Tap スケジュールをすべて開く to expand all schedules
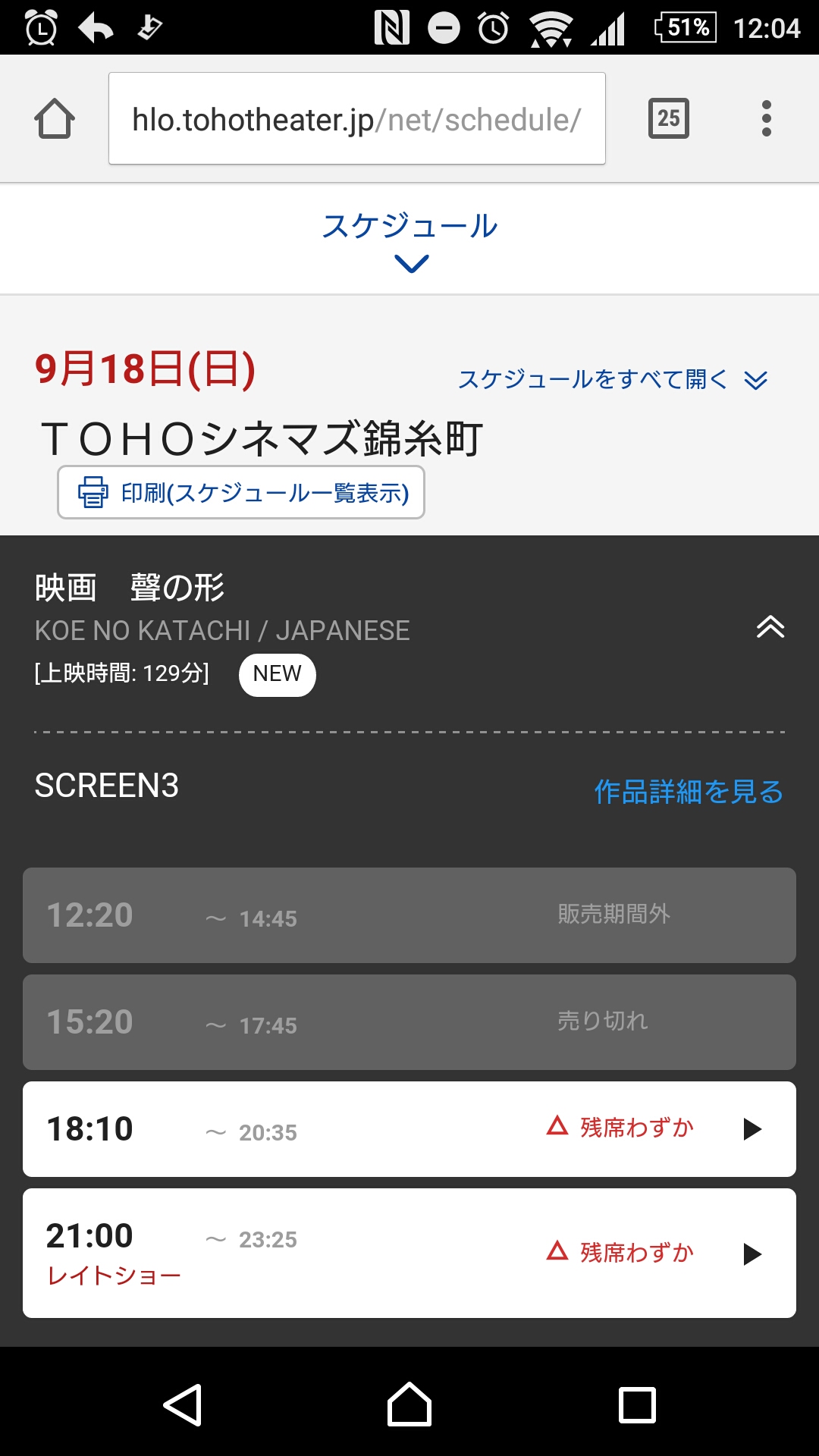Screen dimensions: 819x1456 point(613,379)
